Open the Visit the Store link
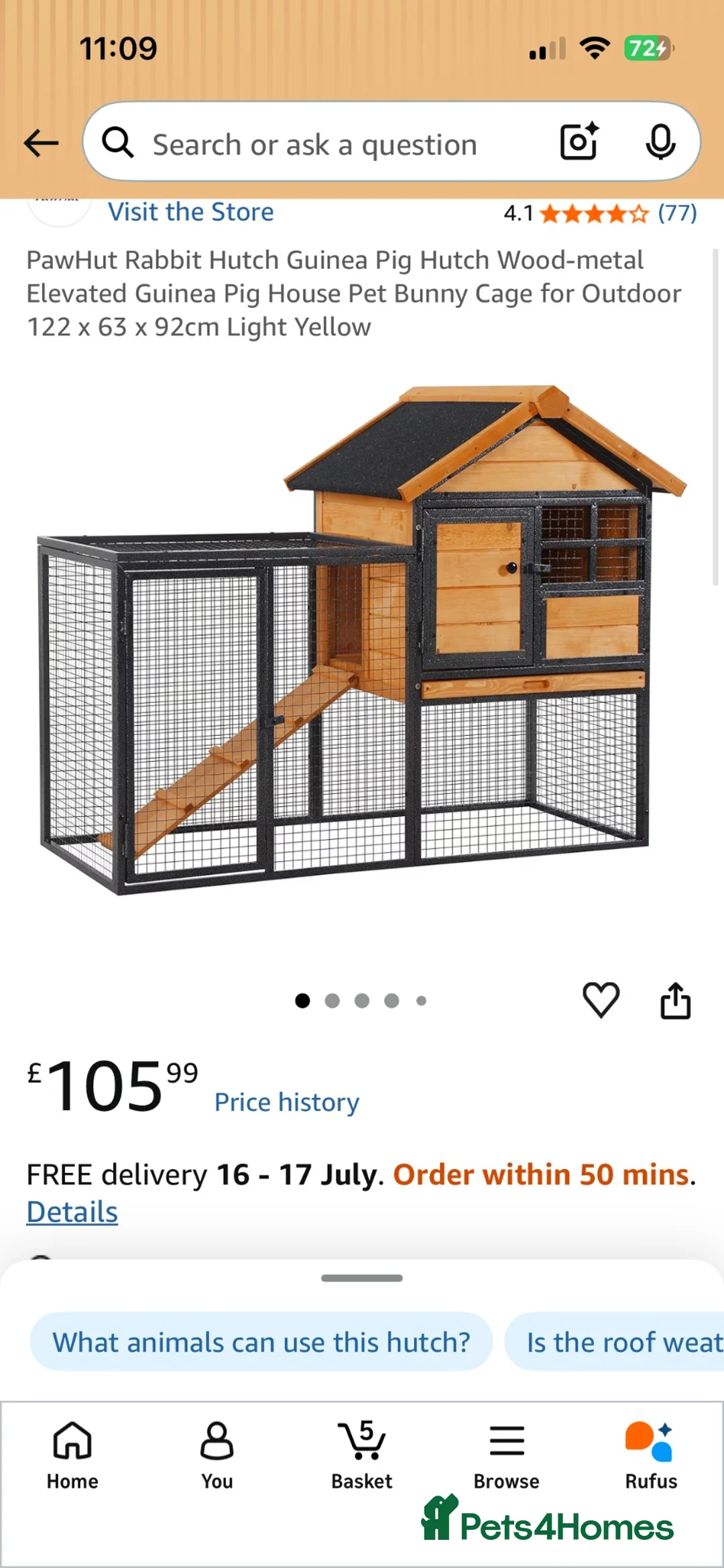 click(x=191, y=212)
